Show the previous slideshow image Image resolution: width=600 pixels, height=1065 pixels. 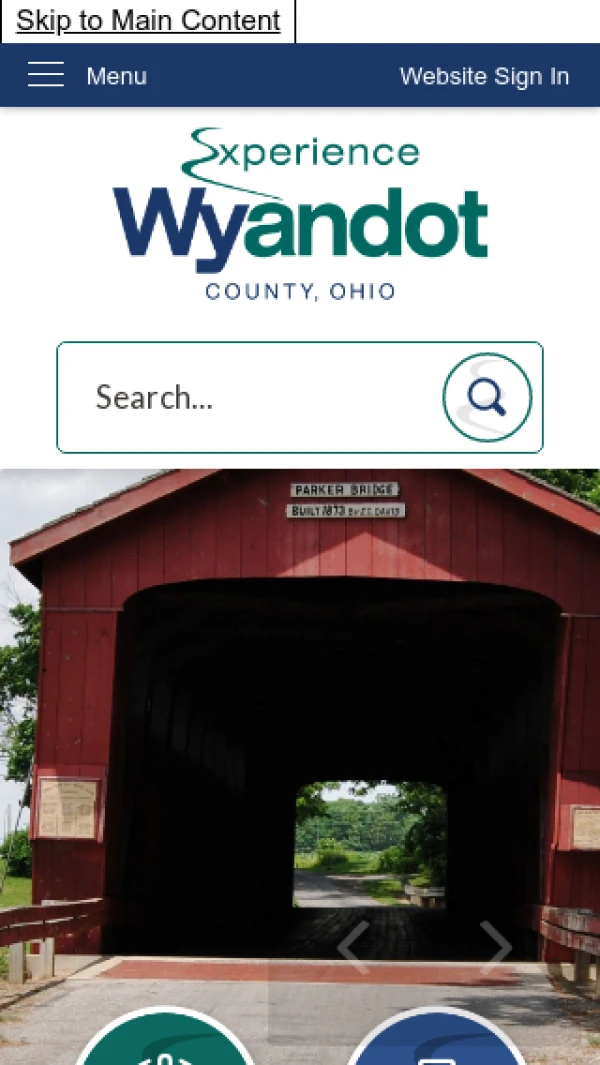pyautogui.click(x=353, y=946)
